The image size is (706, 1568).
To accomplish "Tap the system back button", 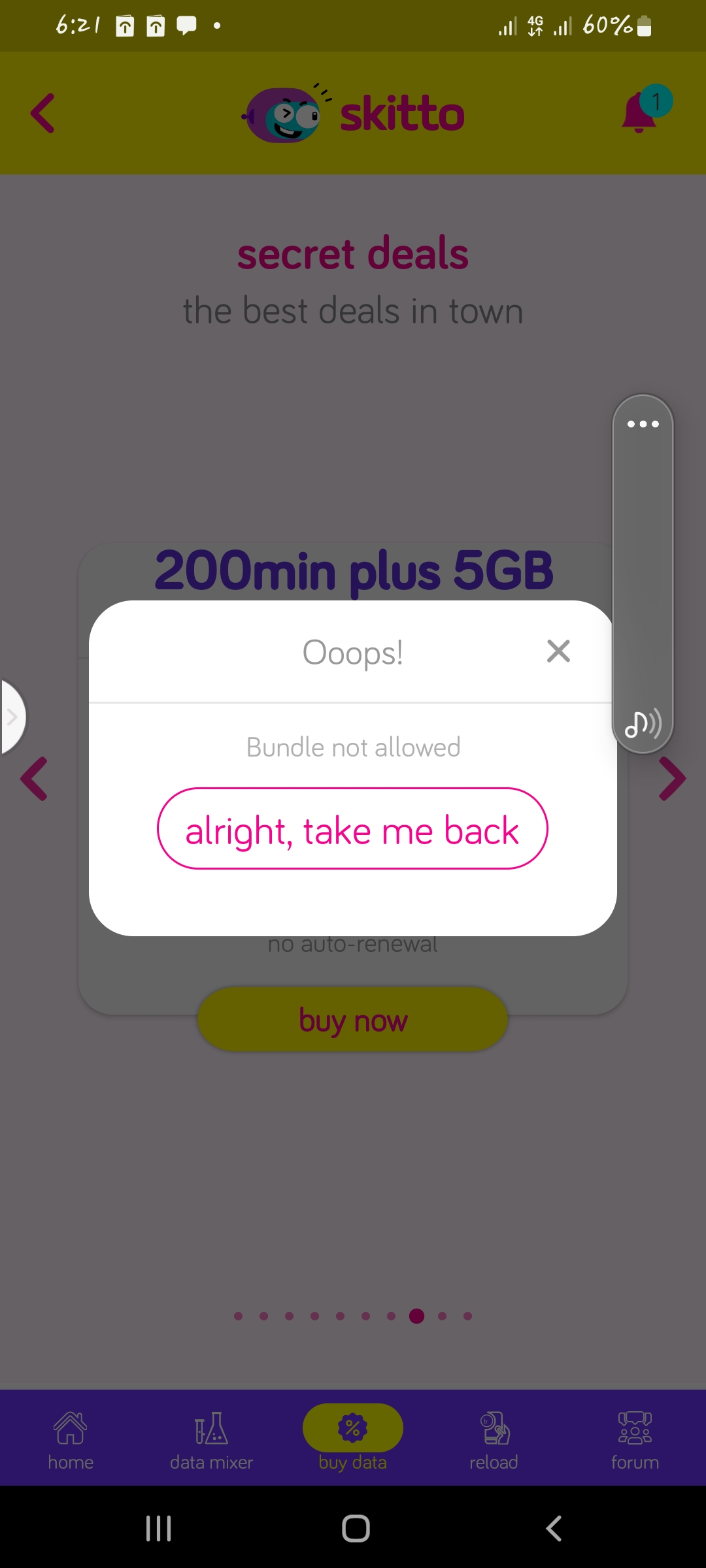I will tap(554, 1529).
